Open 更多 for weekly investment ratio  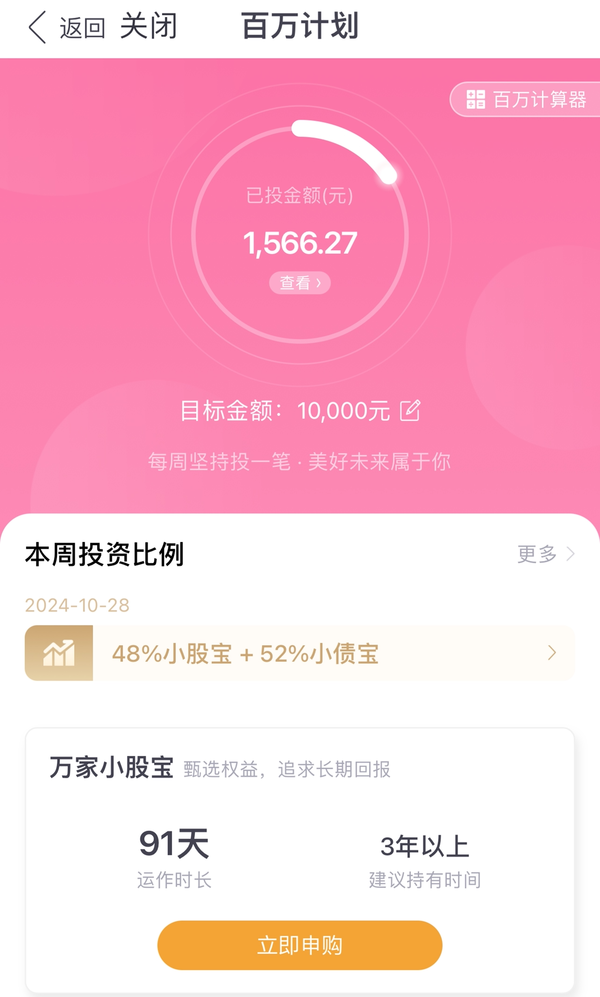coord(546,554)
